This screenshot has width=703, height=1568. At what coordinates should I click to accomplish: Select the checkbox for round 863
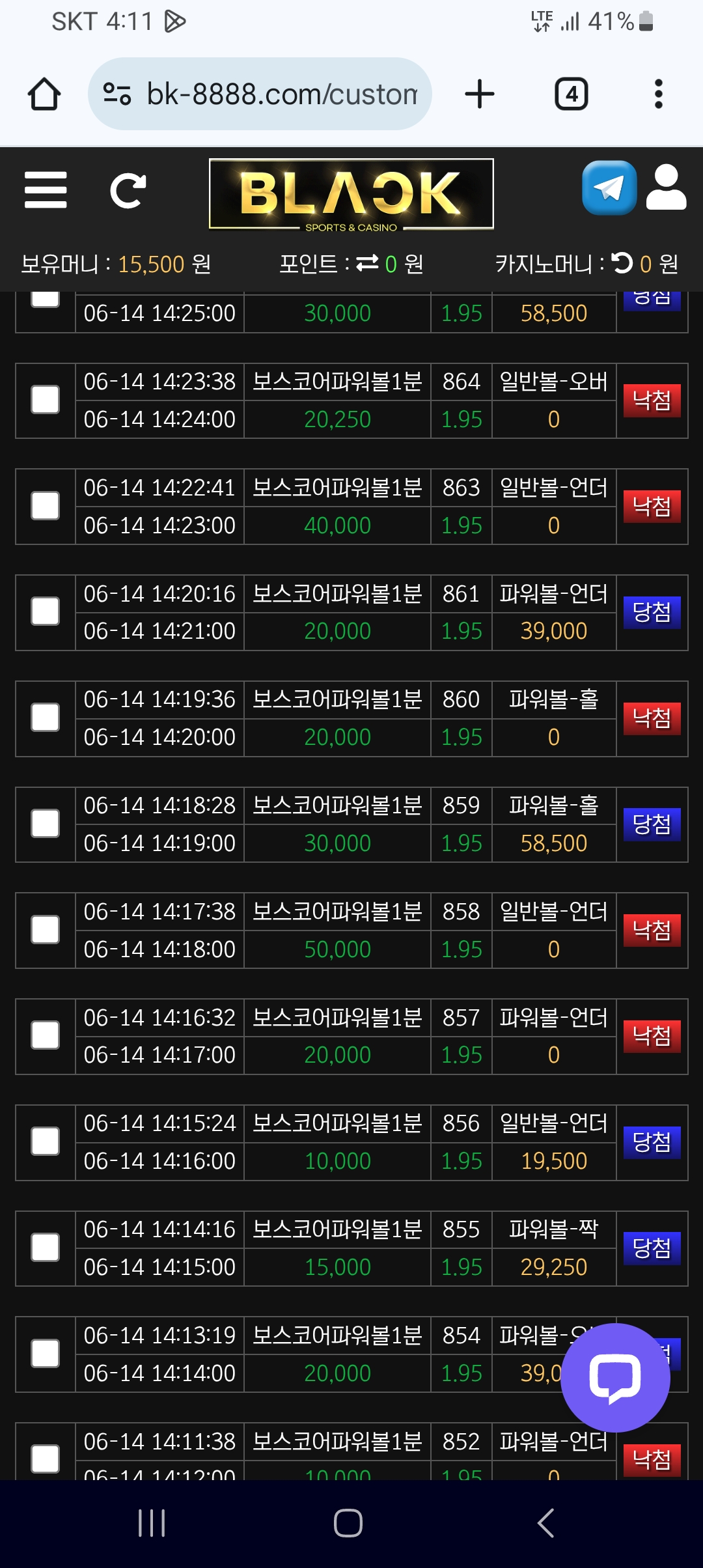coord(46,506)
